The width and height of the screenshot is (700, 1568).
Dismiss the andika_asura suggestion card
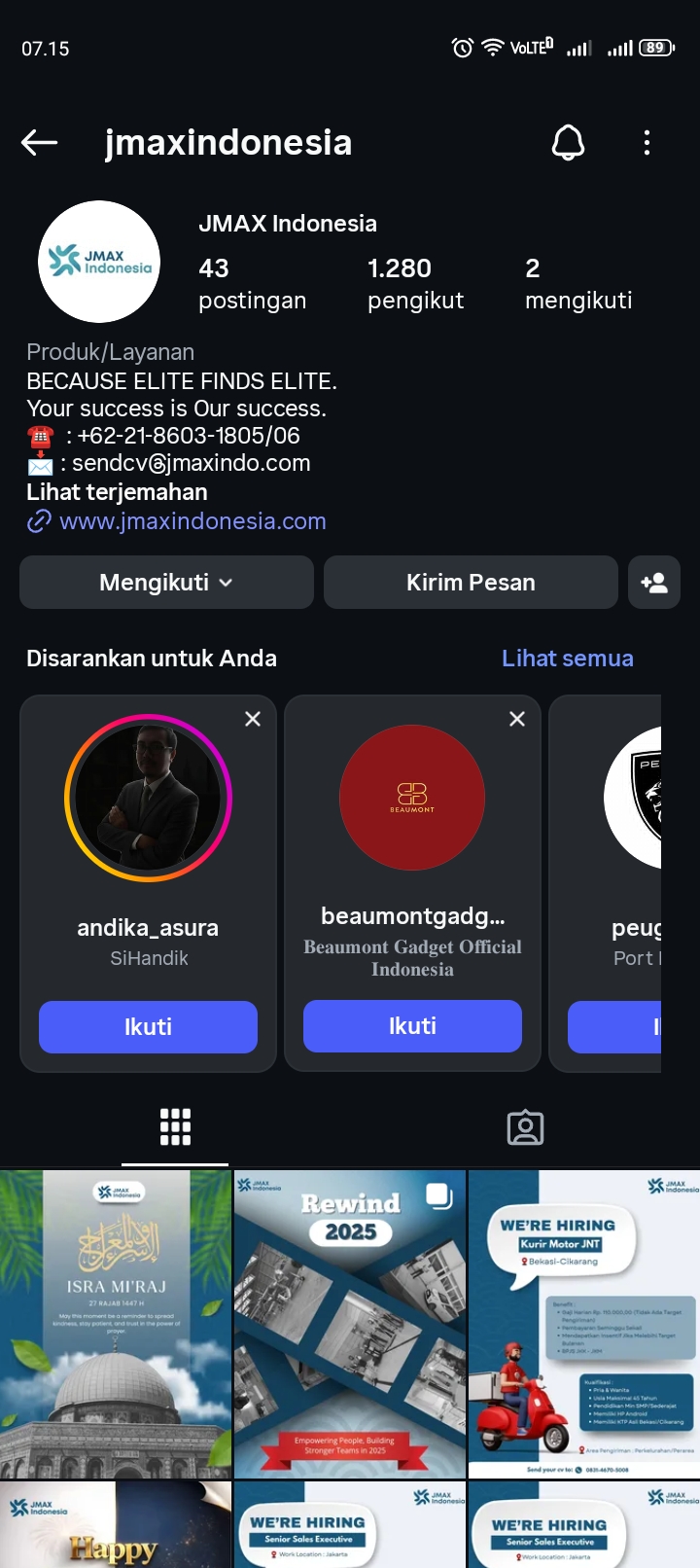coord(253,719)
